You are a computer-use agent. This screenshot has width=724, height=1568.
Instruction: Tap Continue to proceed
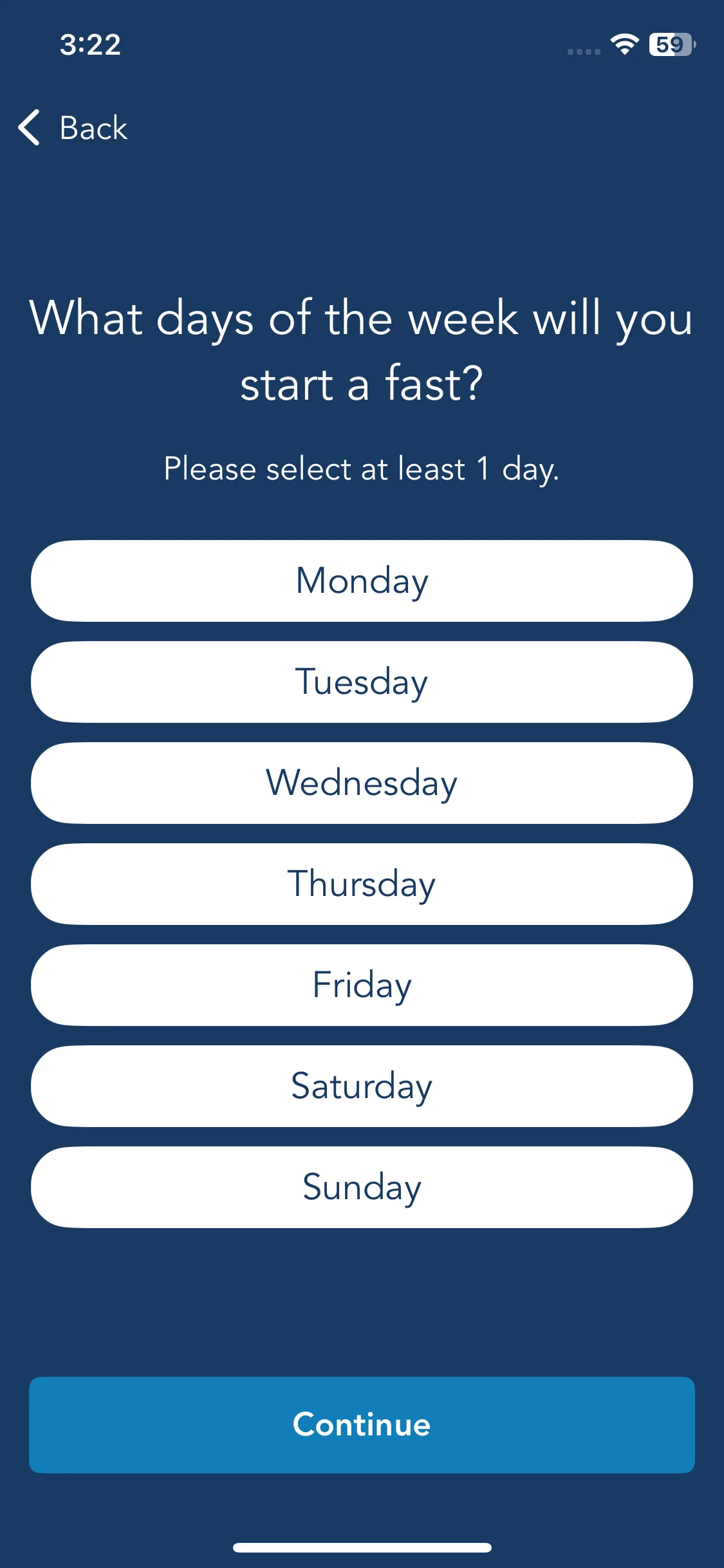coord(362,1424)
